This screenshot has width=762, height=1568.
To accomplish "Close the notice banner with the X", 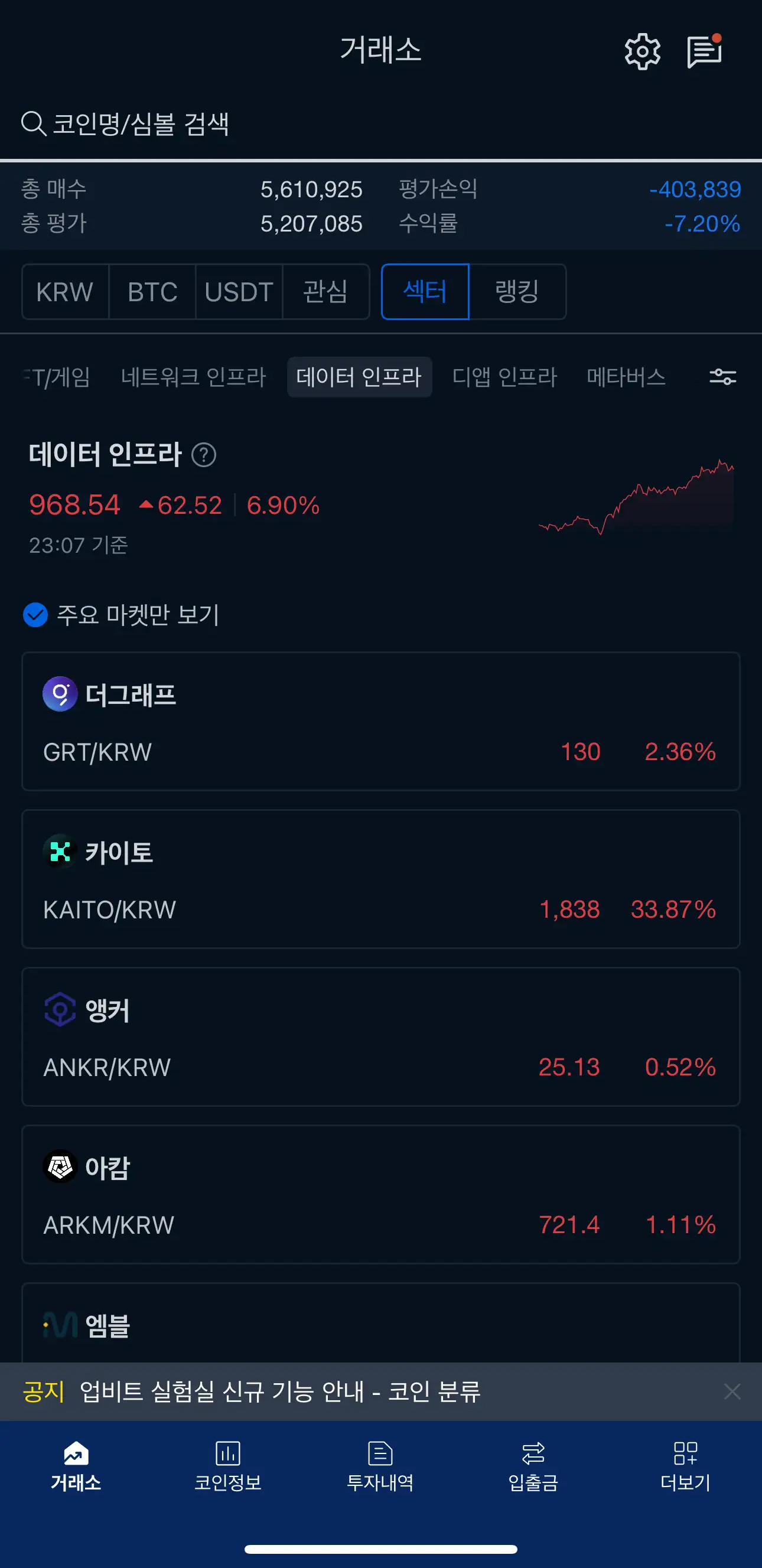I will click(733, 1392).
